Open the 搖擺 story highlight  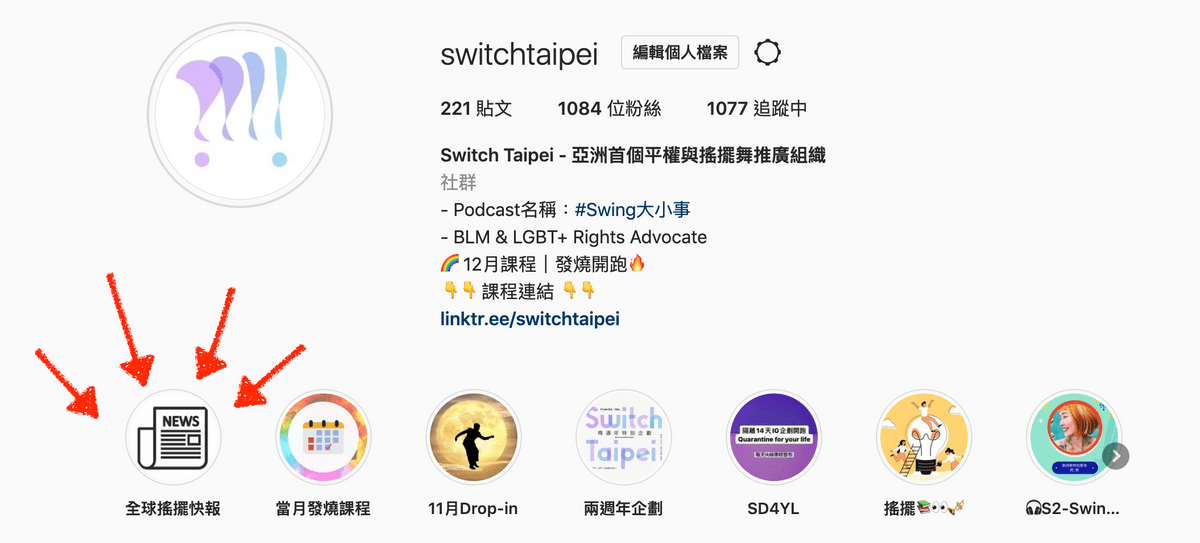[x=923, y=438]
